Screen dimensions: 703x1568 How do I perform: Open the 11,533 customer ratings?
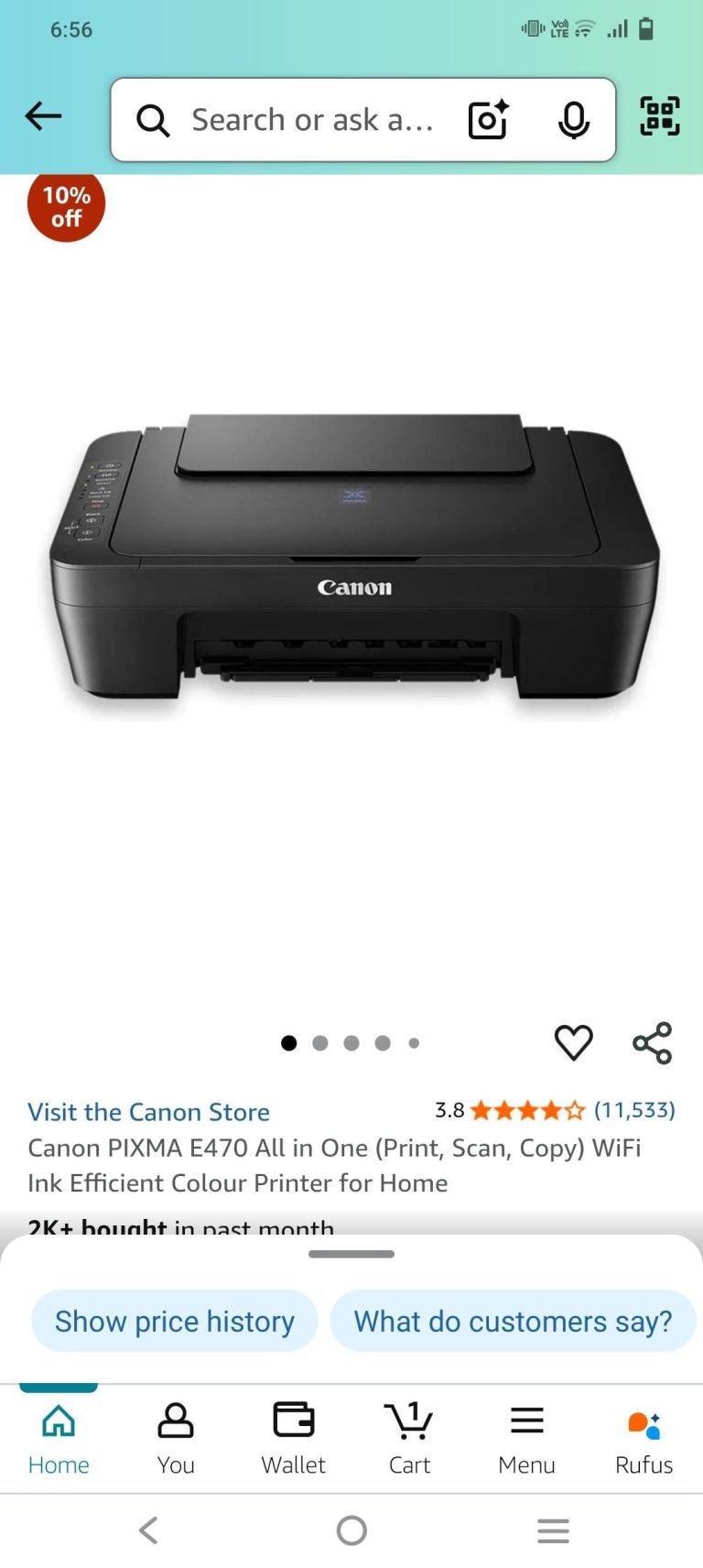(x=633, y=1110)
